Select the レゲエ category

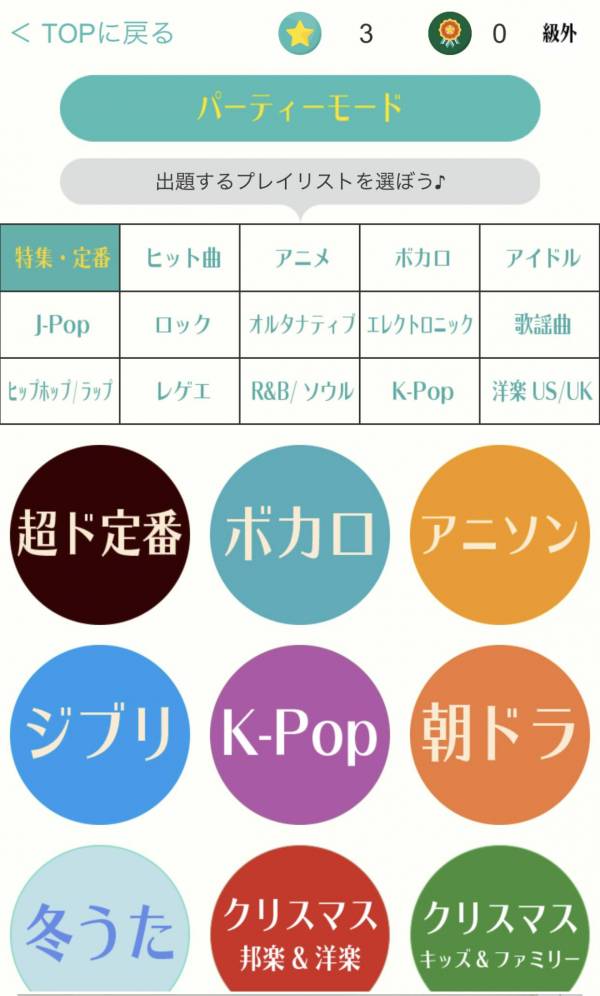coord(180,391)
